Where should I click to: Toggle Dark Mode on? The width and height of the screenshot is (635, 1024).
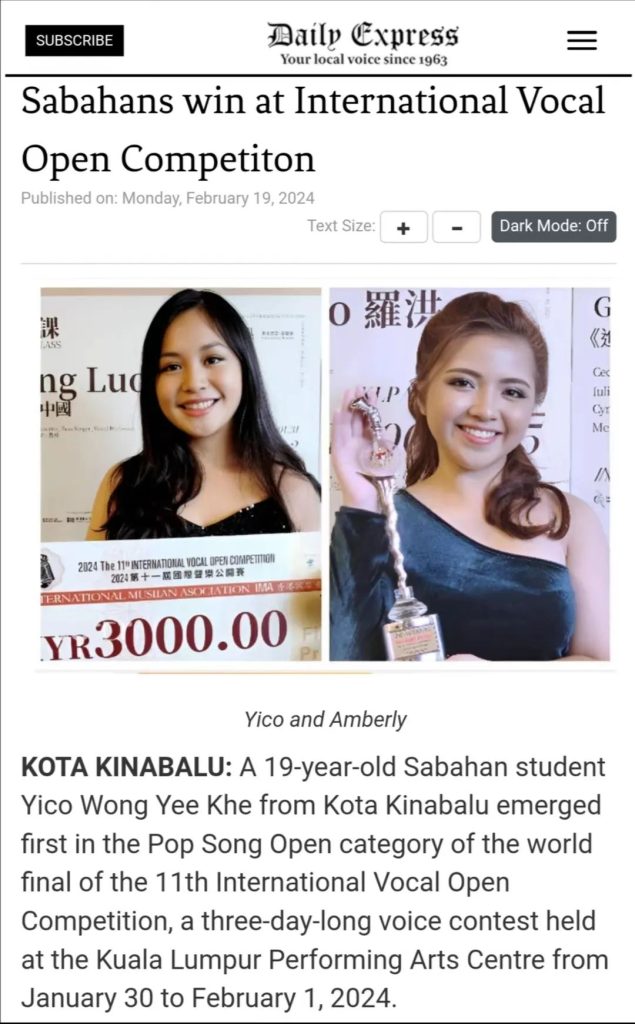tap(553, 226)
